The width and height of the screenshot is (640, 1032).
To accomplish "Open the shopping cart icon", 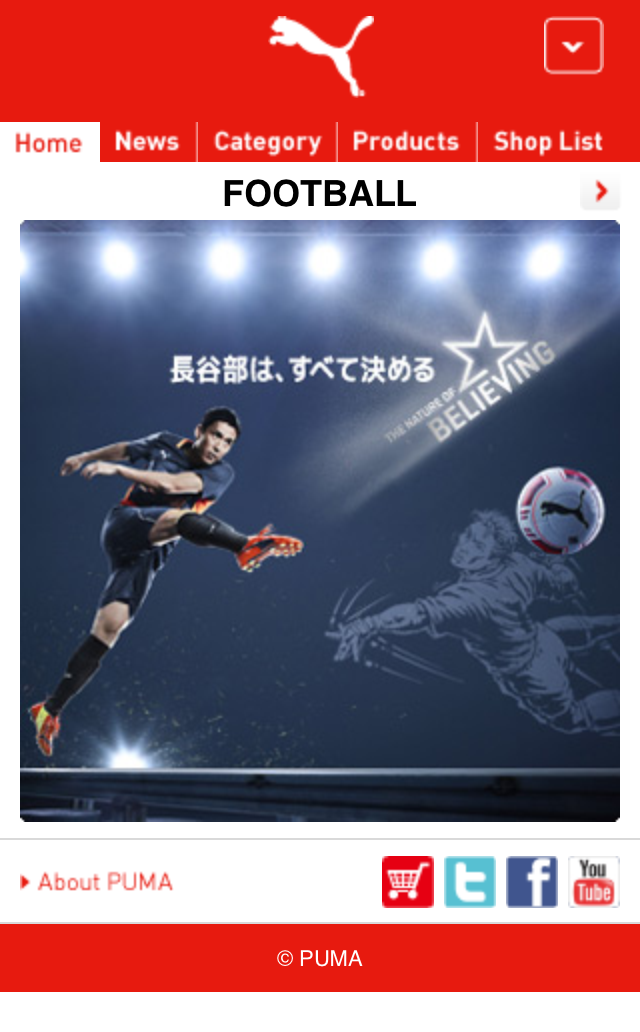I will click(408, 882).
